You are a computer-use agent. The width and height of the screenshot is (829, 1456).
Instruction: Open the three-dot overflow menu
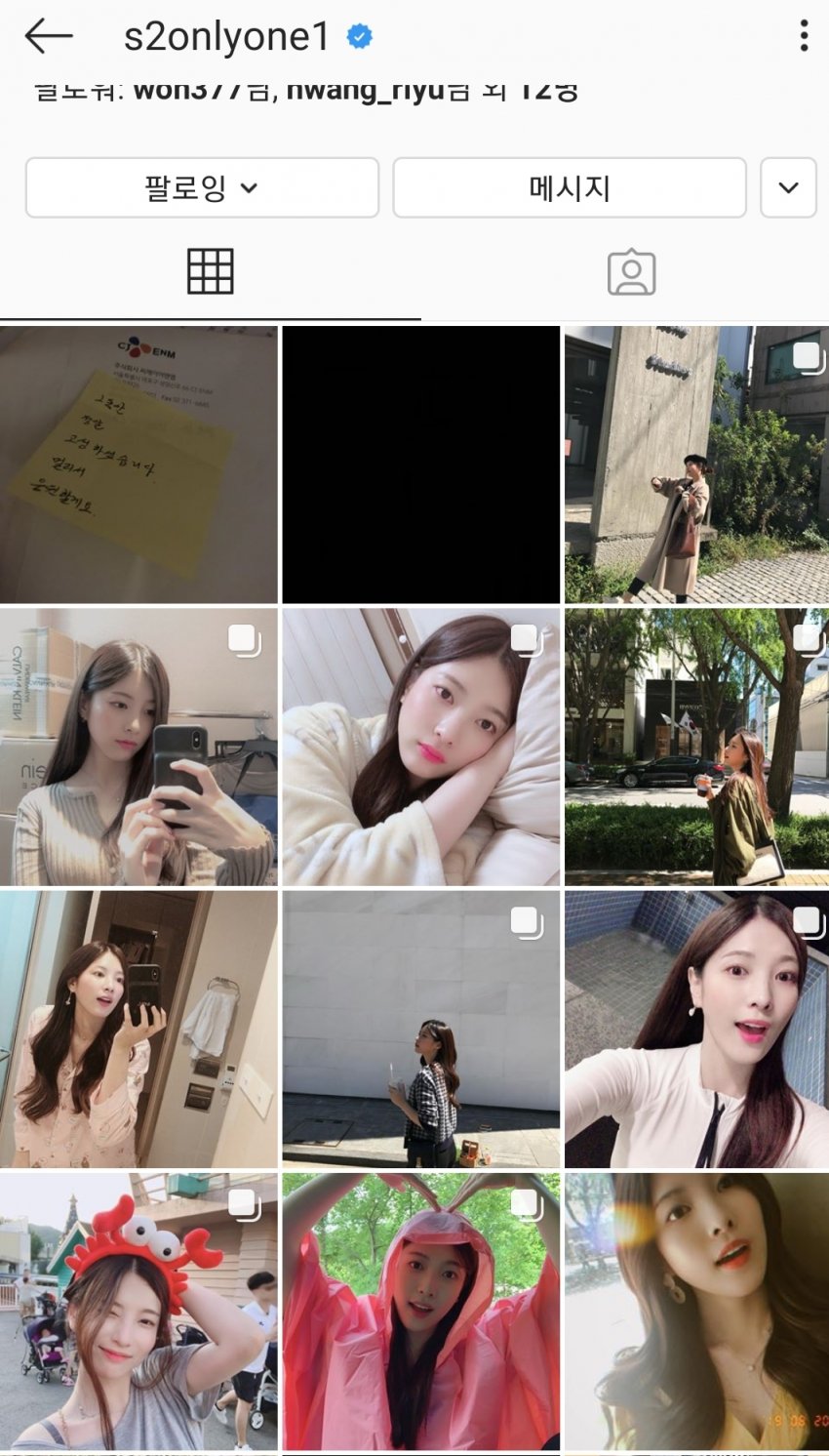(x=804, y=36)
